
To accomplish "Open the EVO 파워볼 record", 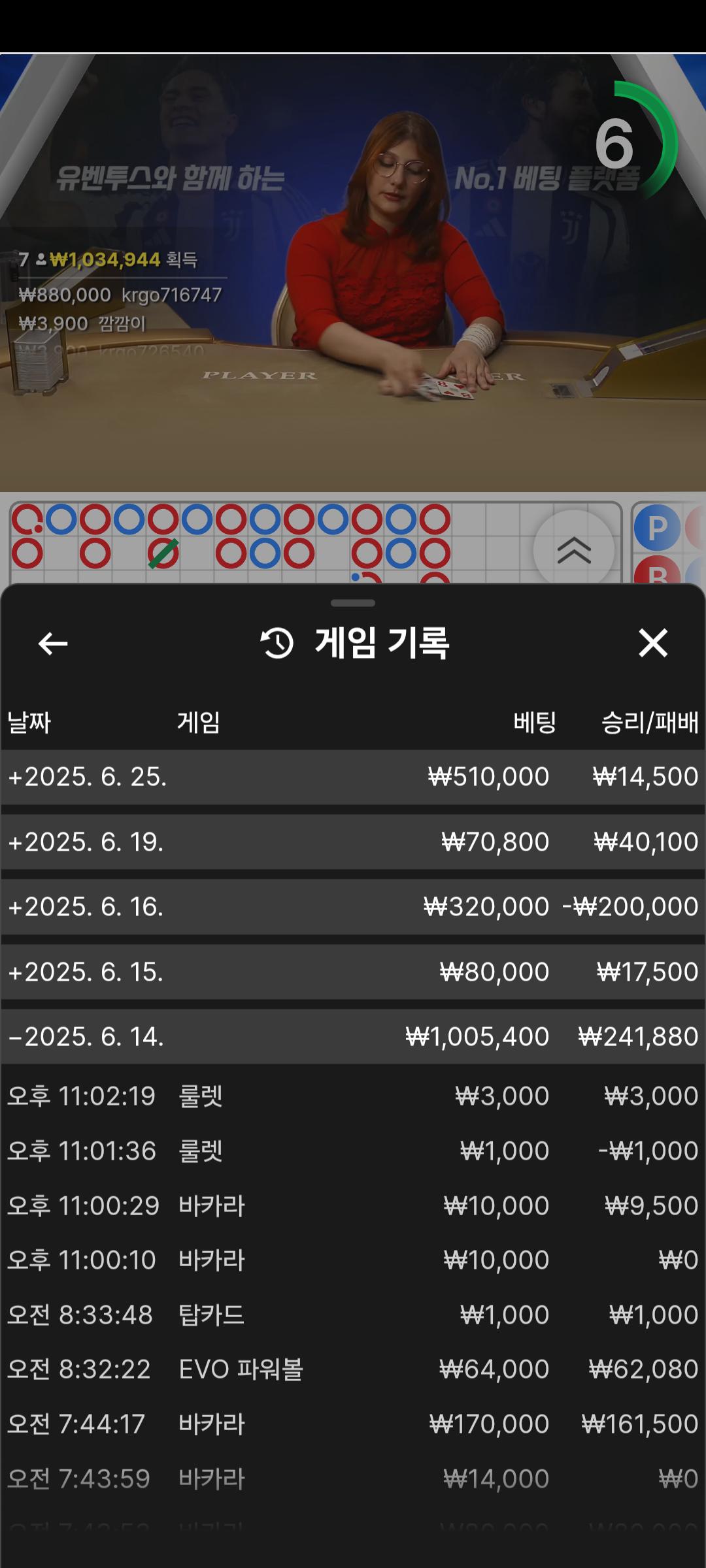I will coord(353,1369).
